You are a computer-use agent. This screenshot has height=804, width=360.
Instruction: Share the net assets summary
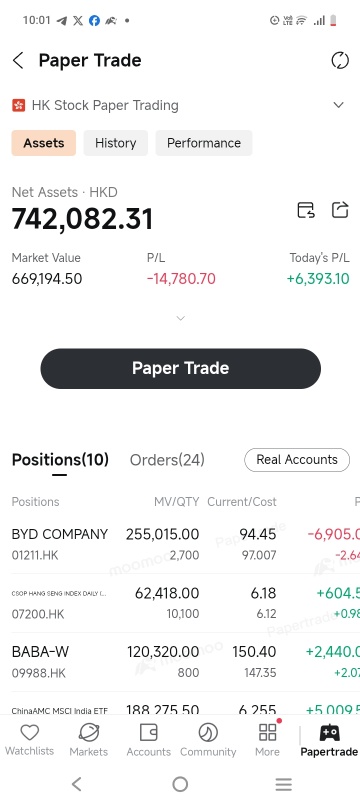339,210
